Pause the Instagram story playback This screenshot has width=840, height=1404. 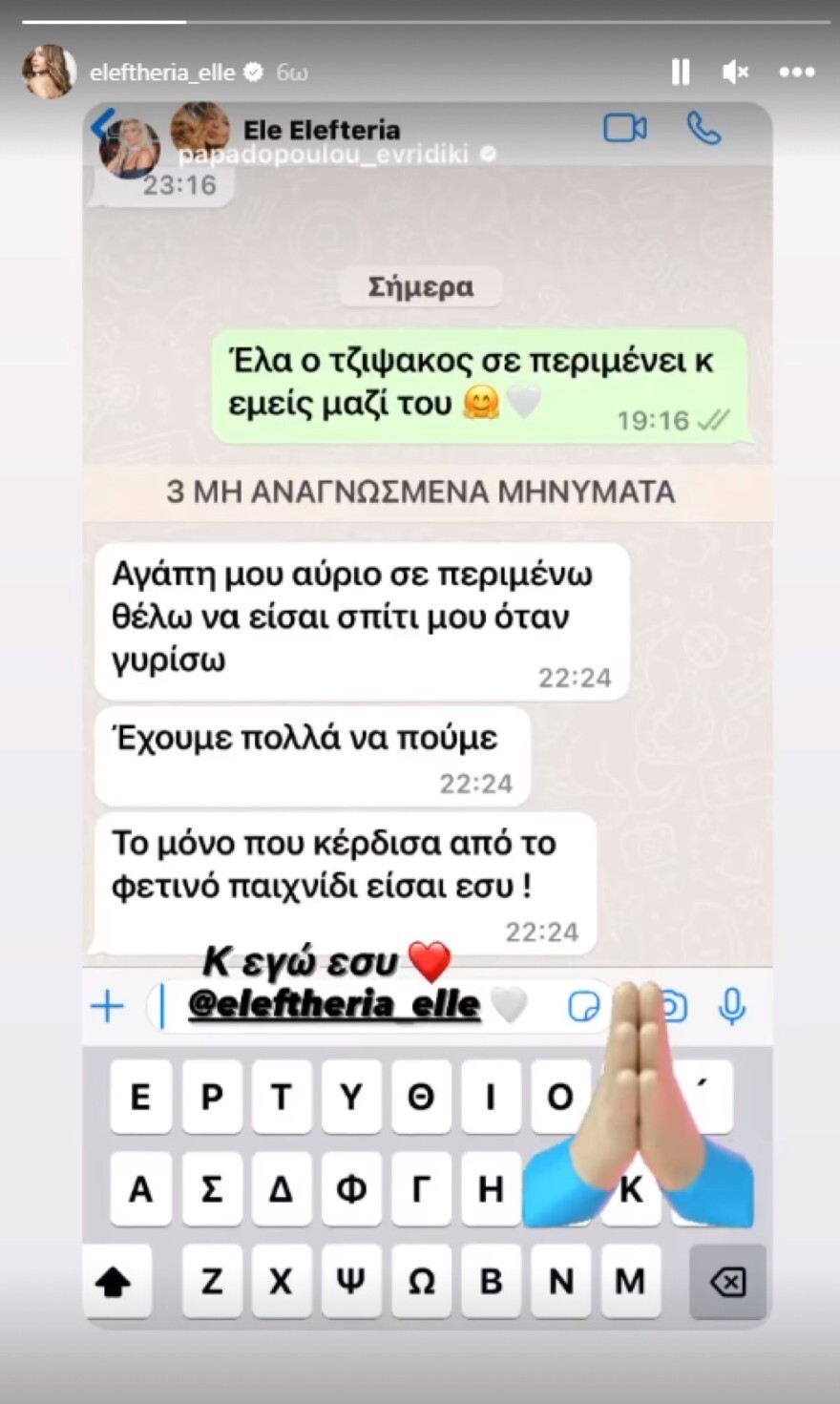[682, 71]
